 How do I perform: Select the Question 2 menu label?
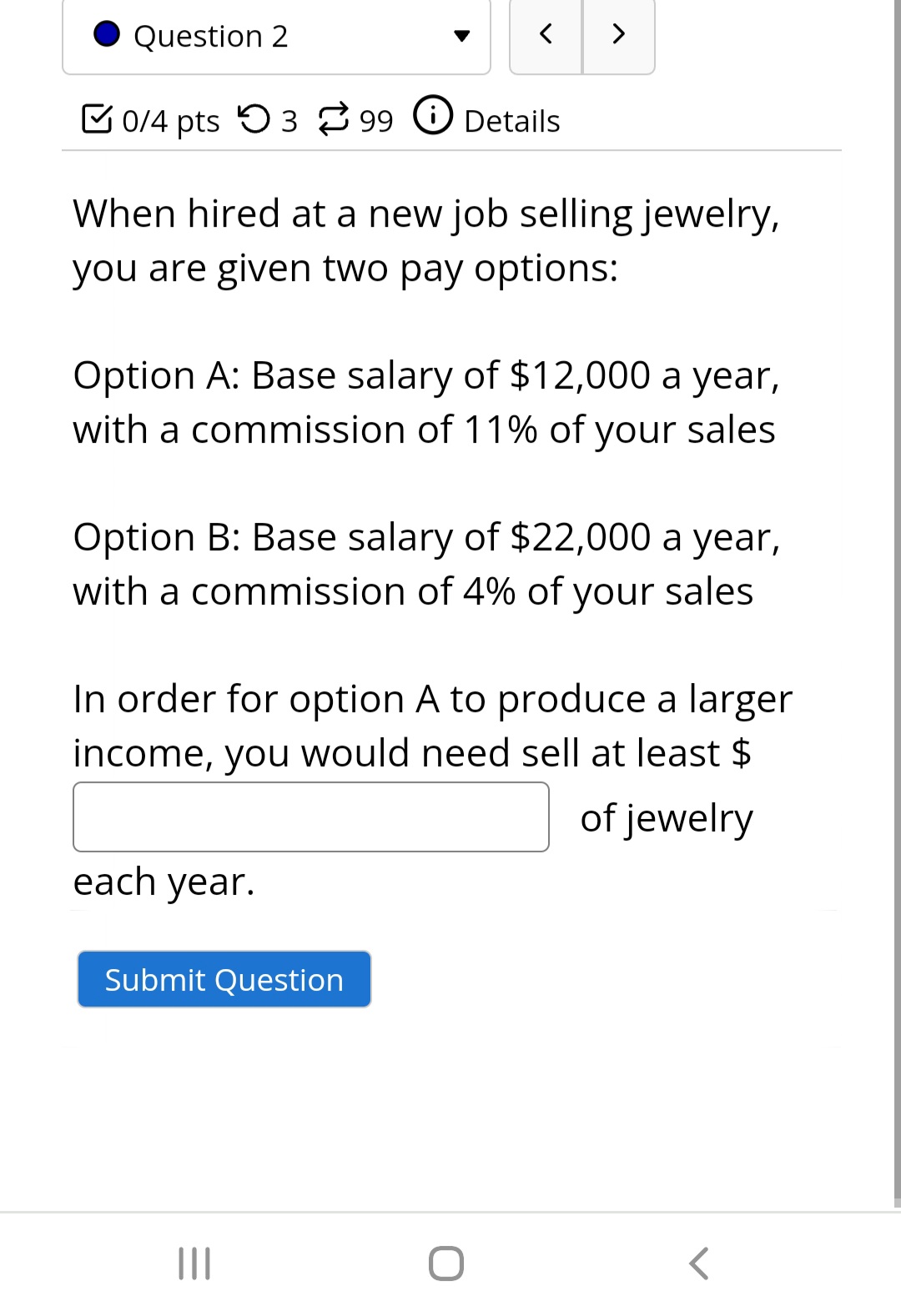pyautogui.click(x=209, y=35)
